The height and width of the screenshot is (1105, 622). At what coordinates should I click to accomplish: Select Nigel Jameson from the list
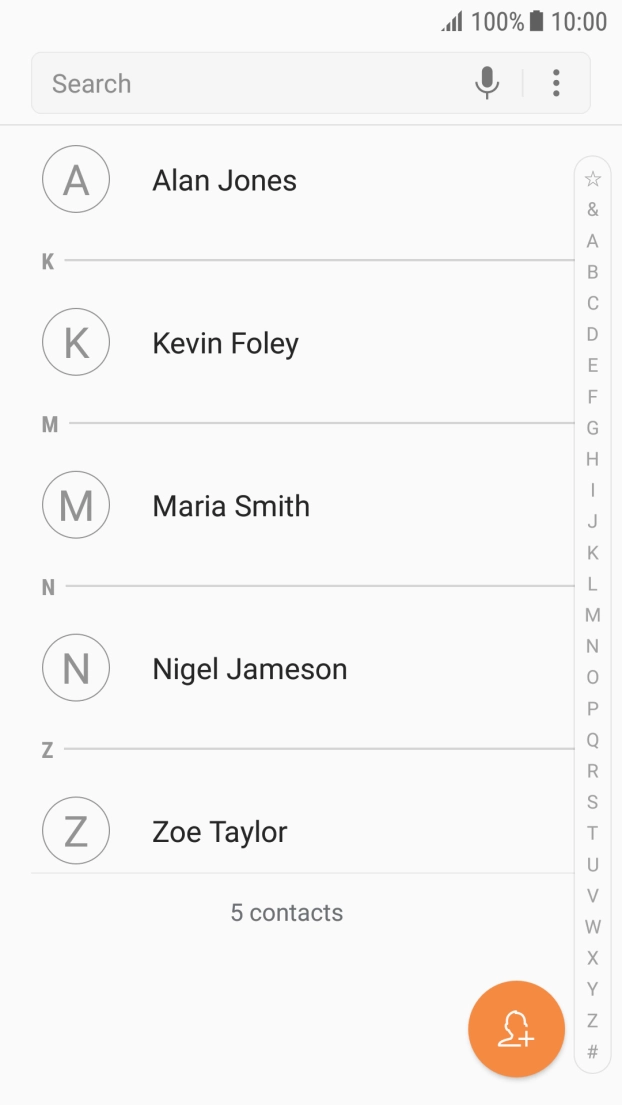coord(303,668)
